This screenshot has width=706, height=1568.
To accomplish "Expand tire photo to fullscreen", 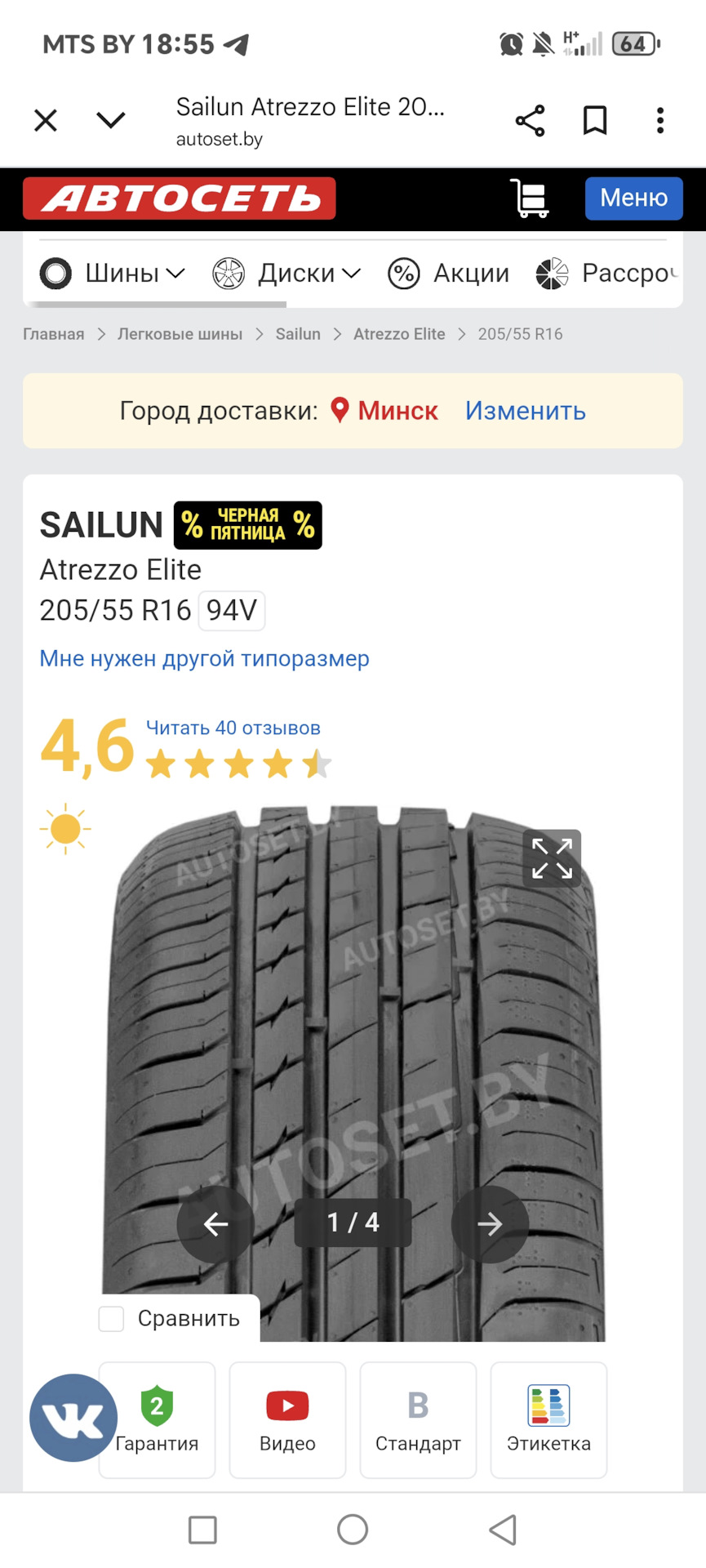I will (x=552, y=858).
